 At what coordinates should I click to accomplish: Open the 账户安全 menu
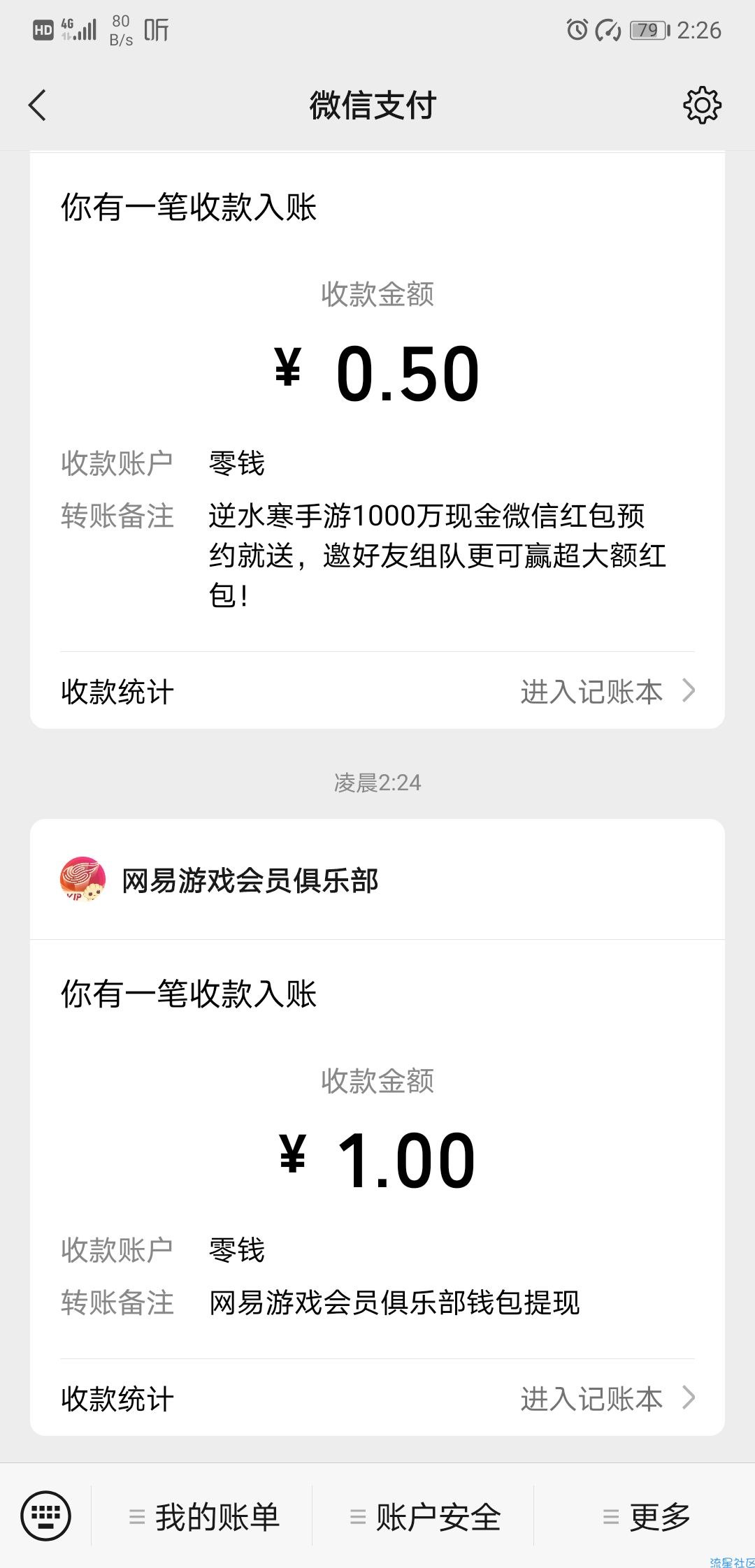click(424, 1516)
